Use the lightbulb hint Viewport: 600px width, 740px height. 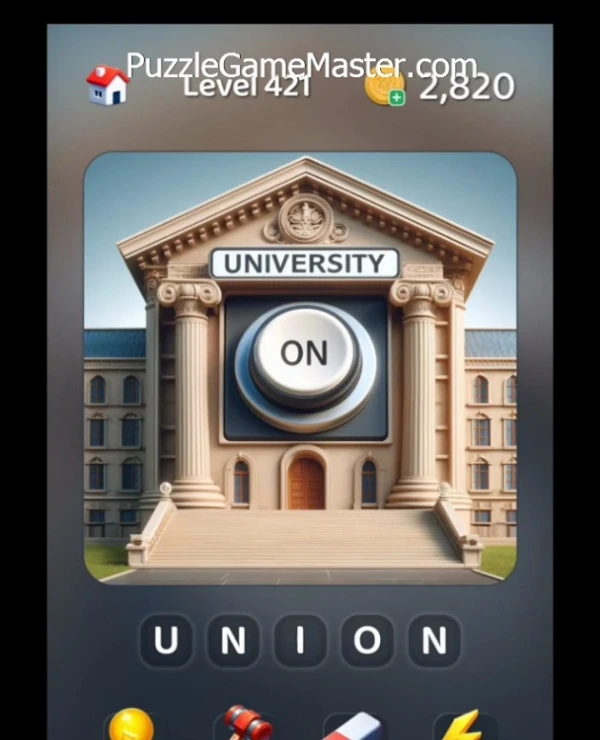131,725
